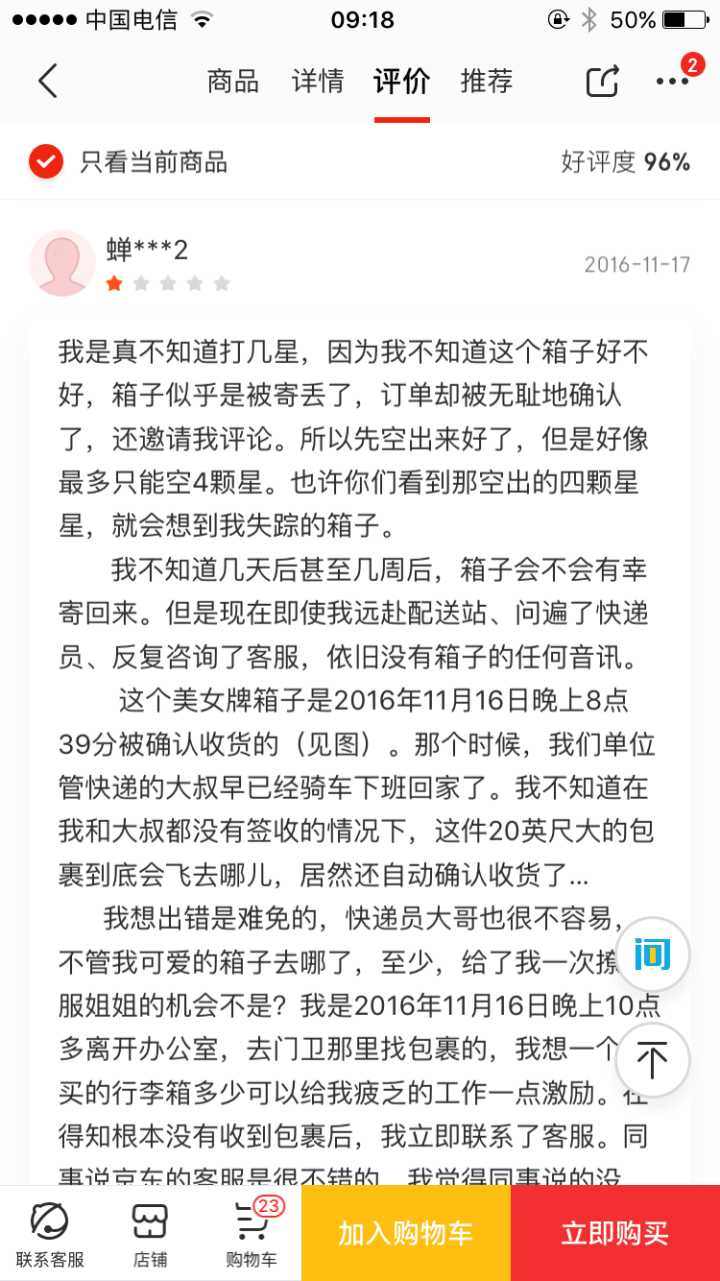Jump back to top with the arrow button
This screenshot has height=1281, width=720.
pos(652,1060)
